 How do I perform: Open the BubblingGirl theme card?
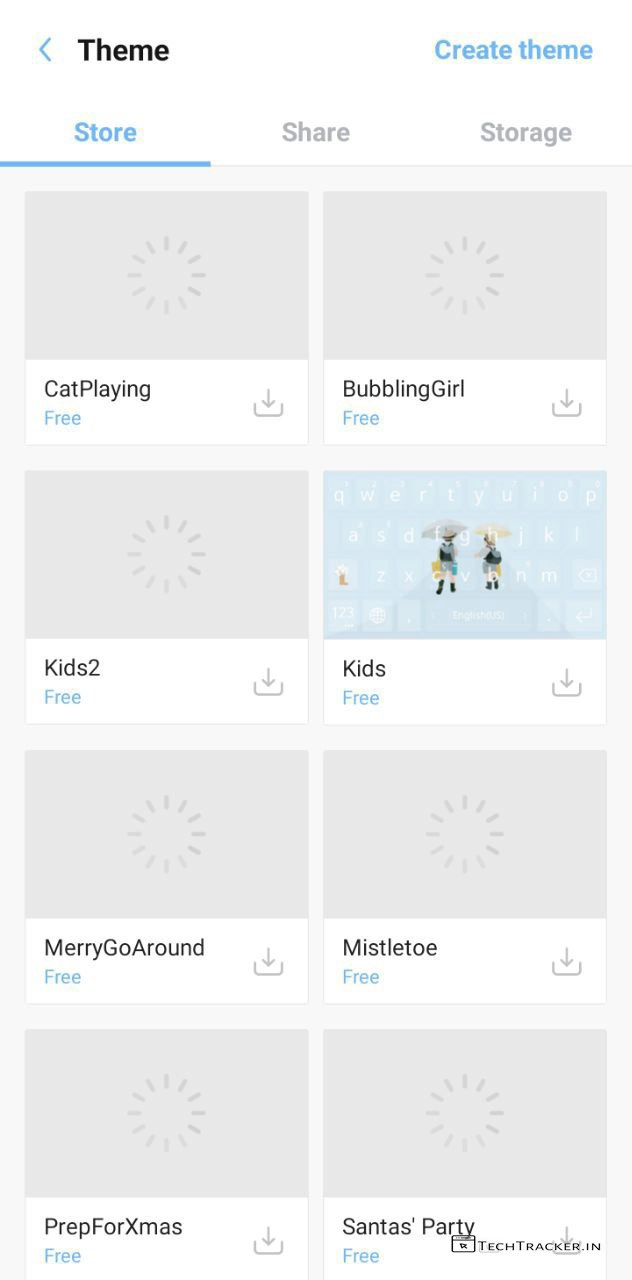[465, 276]
